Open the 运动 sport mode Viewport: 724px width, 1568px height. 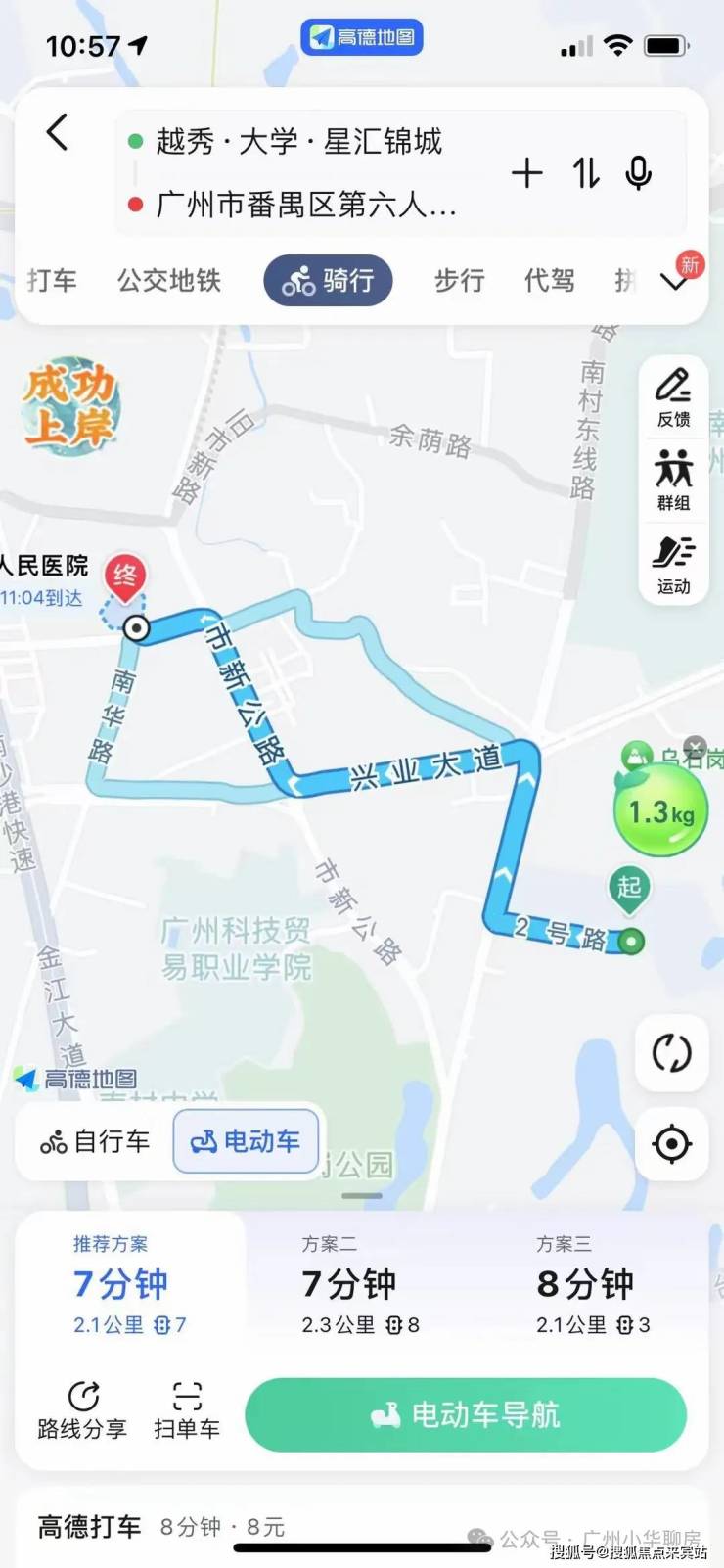tap(673, 564)
